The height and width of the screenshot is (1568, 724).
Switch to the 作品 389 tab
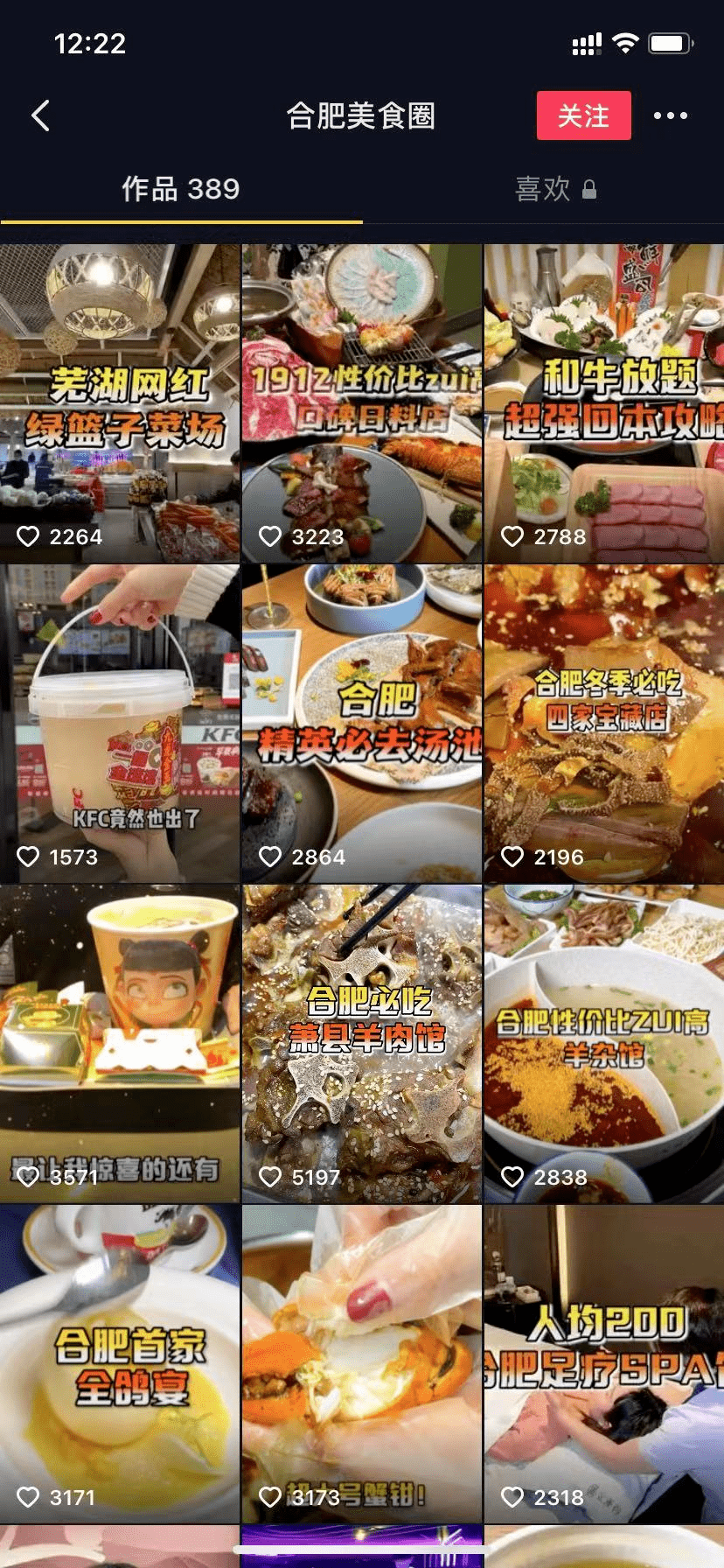(x=181, y=189)
